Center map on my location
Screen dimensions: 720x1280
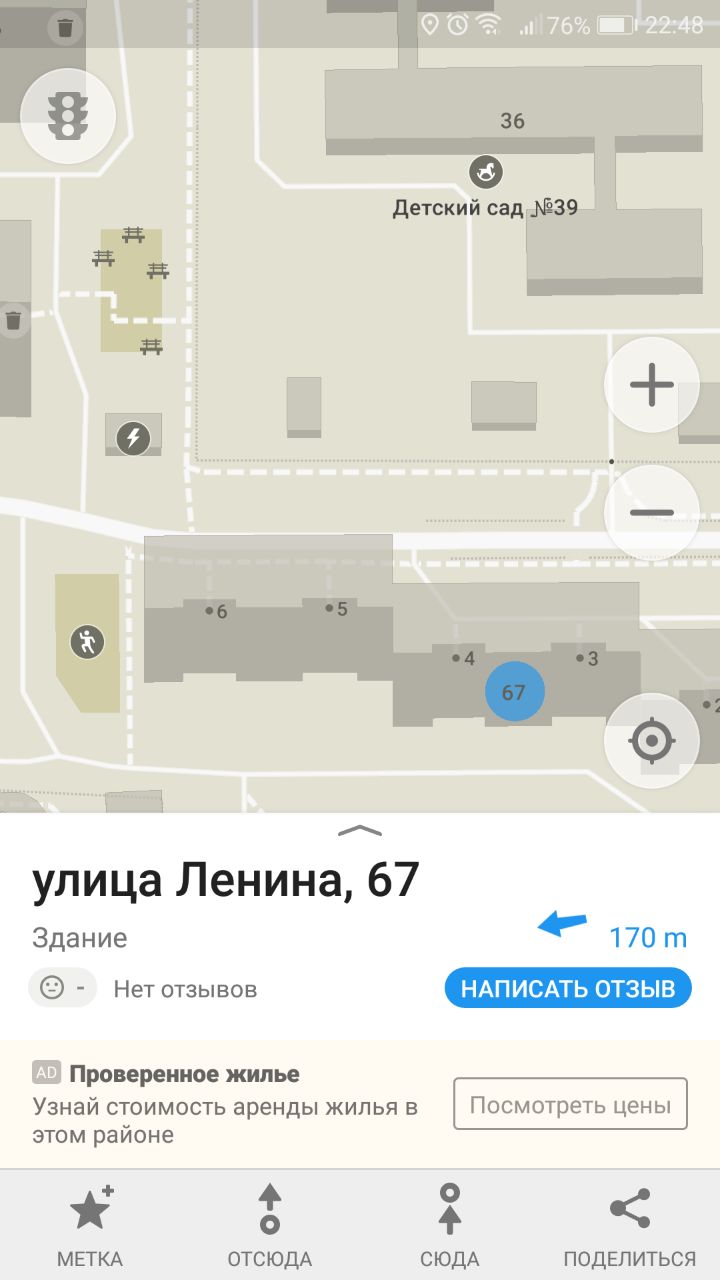coord(651,741)
